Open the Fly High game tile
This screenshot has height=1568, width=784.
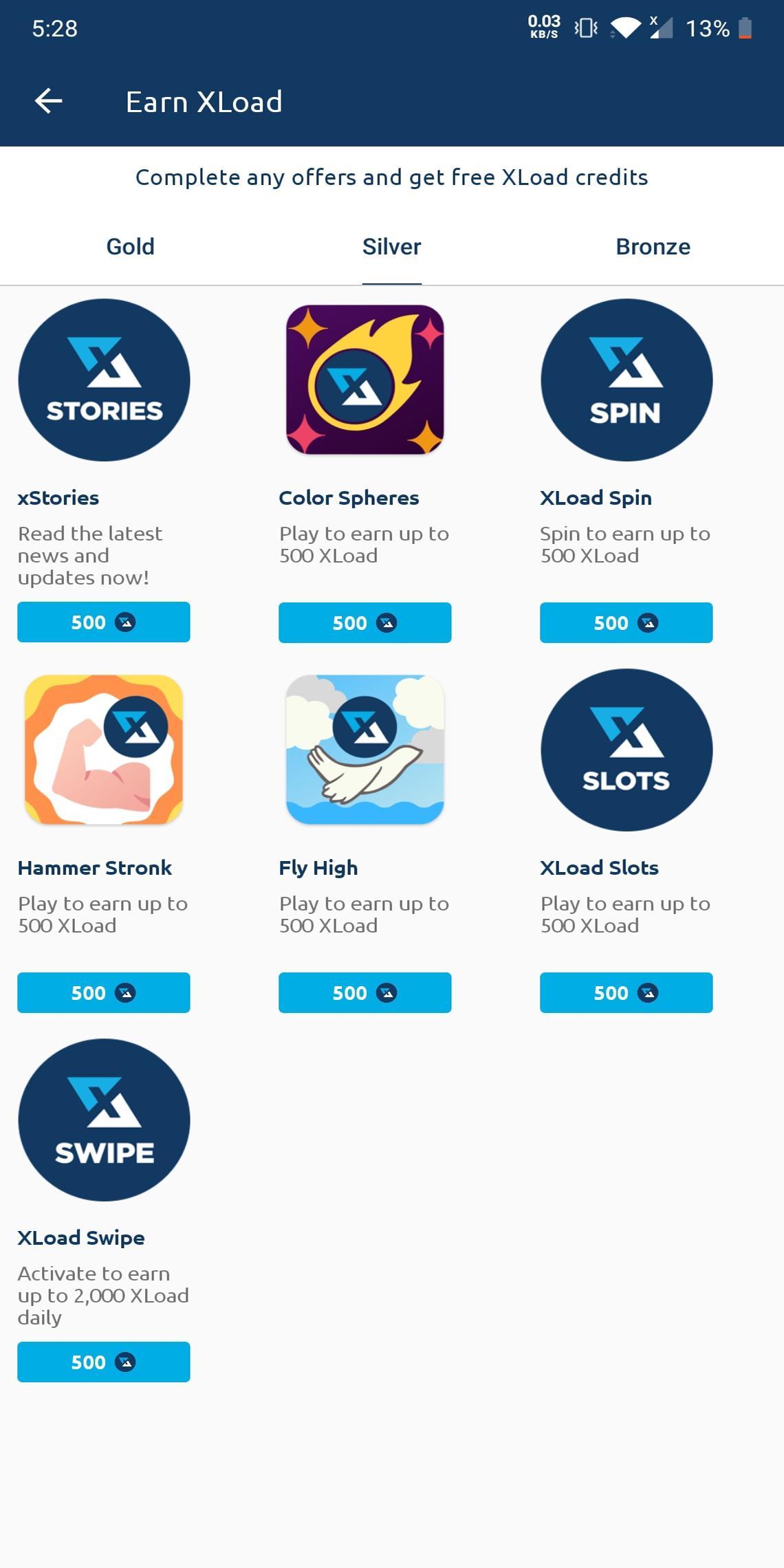365,750
